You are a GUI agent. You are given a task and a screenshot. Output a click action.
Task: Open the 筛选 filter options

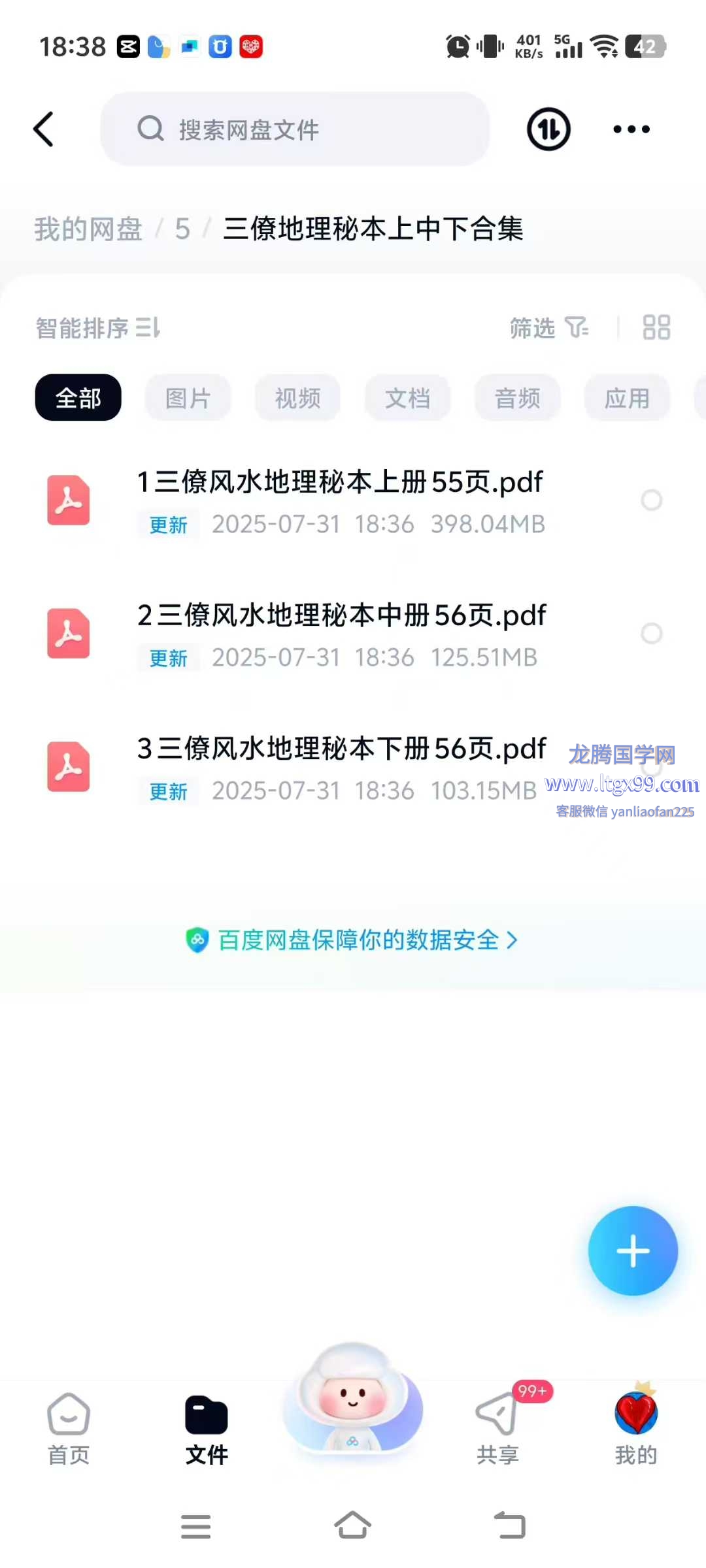[x=548, y=328]
